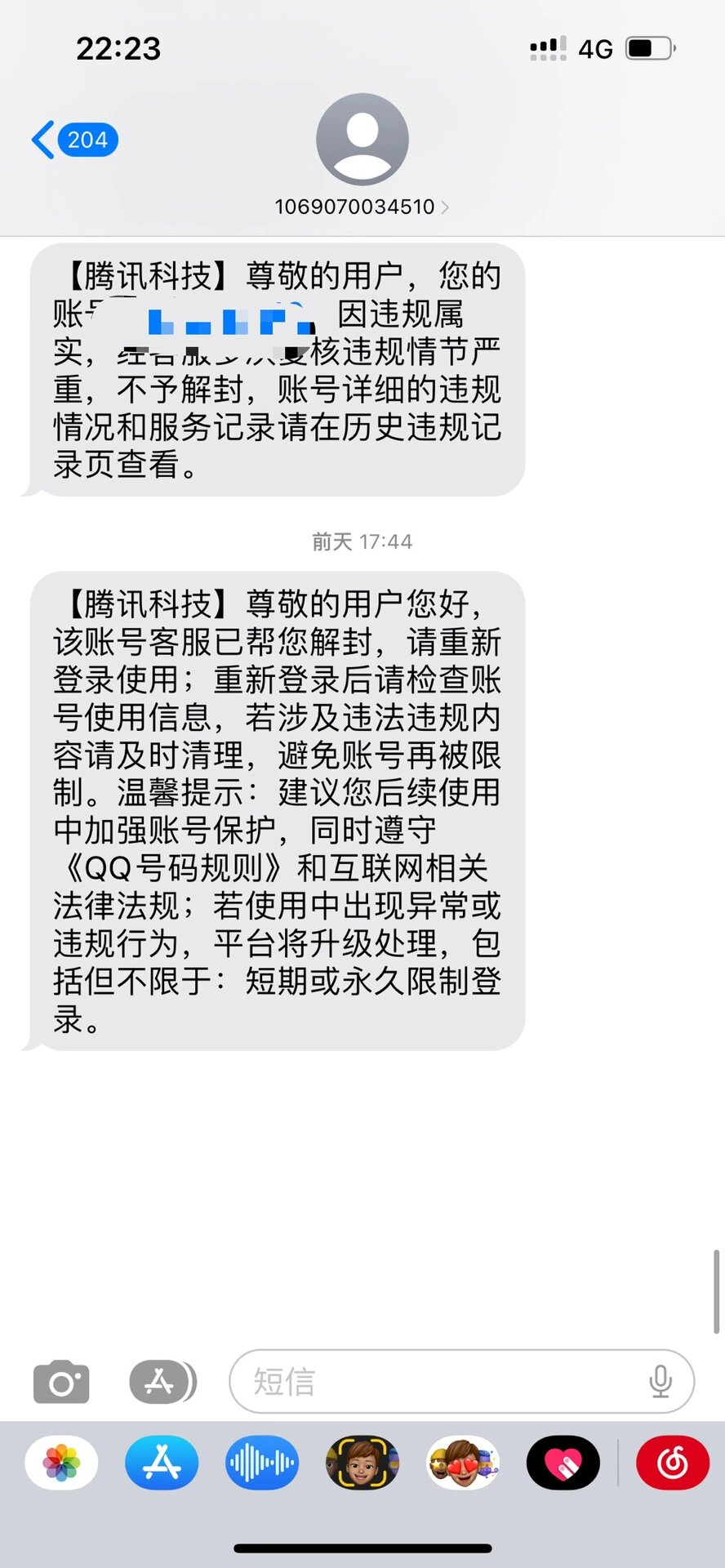Open the audio message waveform app
The image size is (725, 1568).
262,1463
